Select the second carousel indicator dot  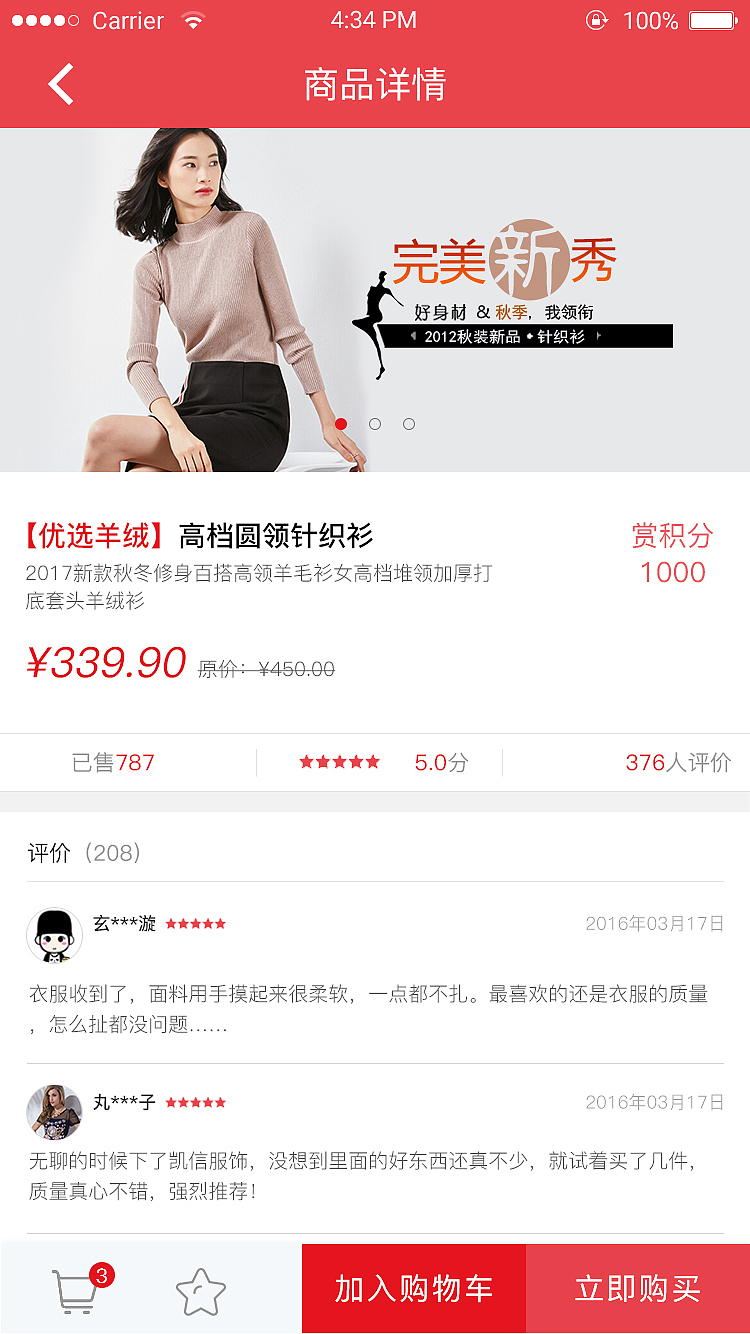pos(375,424)
